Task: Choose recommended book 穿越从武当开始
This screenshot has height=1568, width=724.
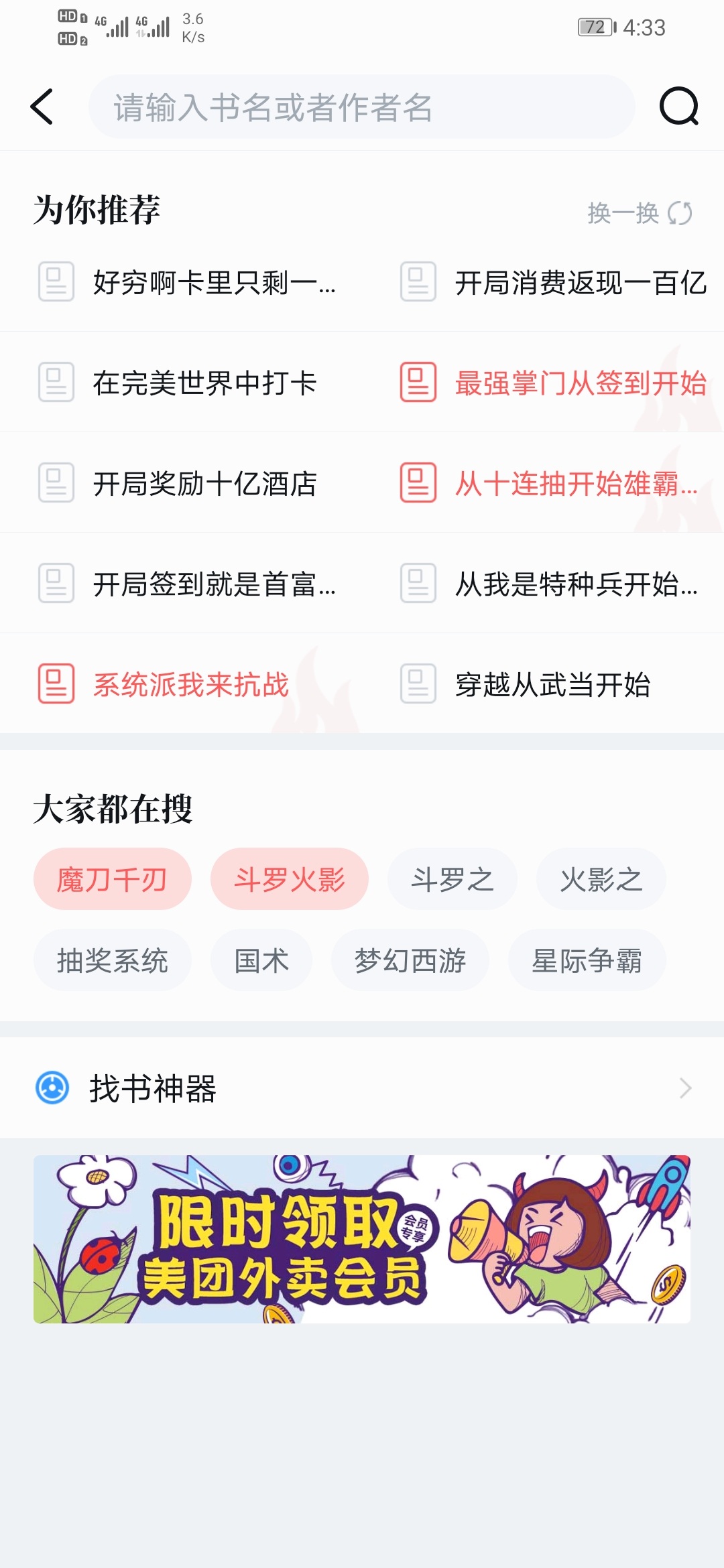Action: click(x=552, y=685)
